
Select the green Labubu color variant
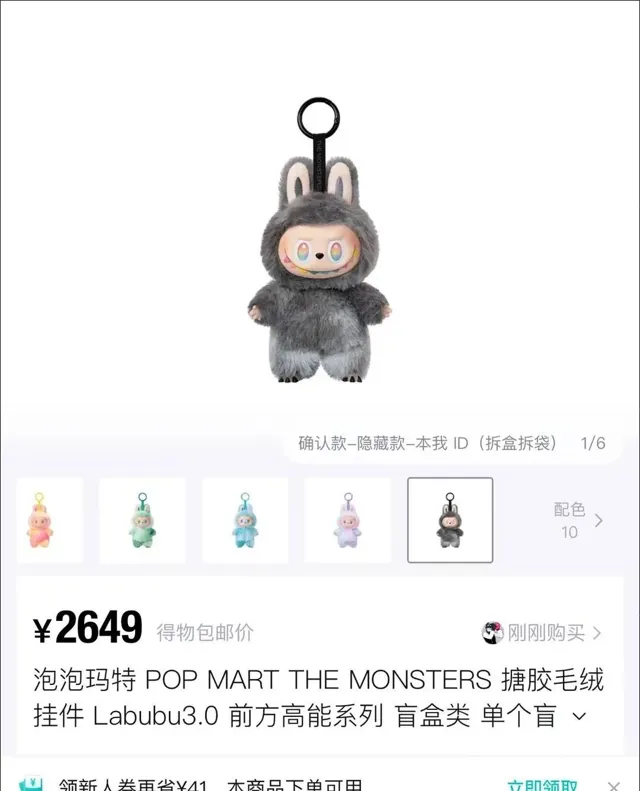pos(142,520)
